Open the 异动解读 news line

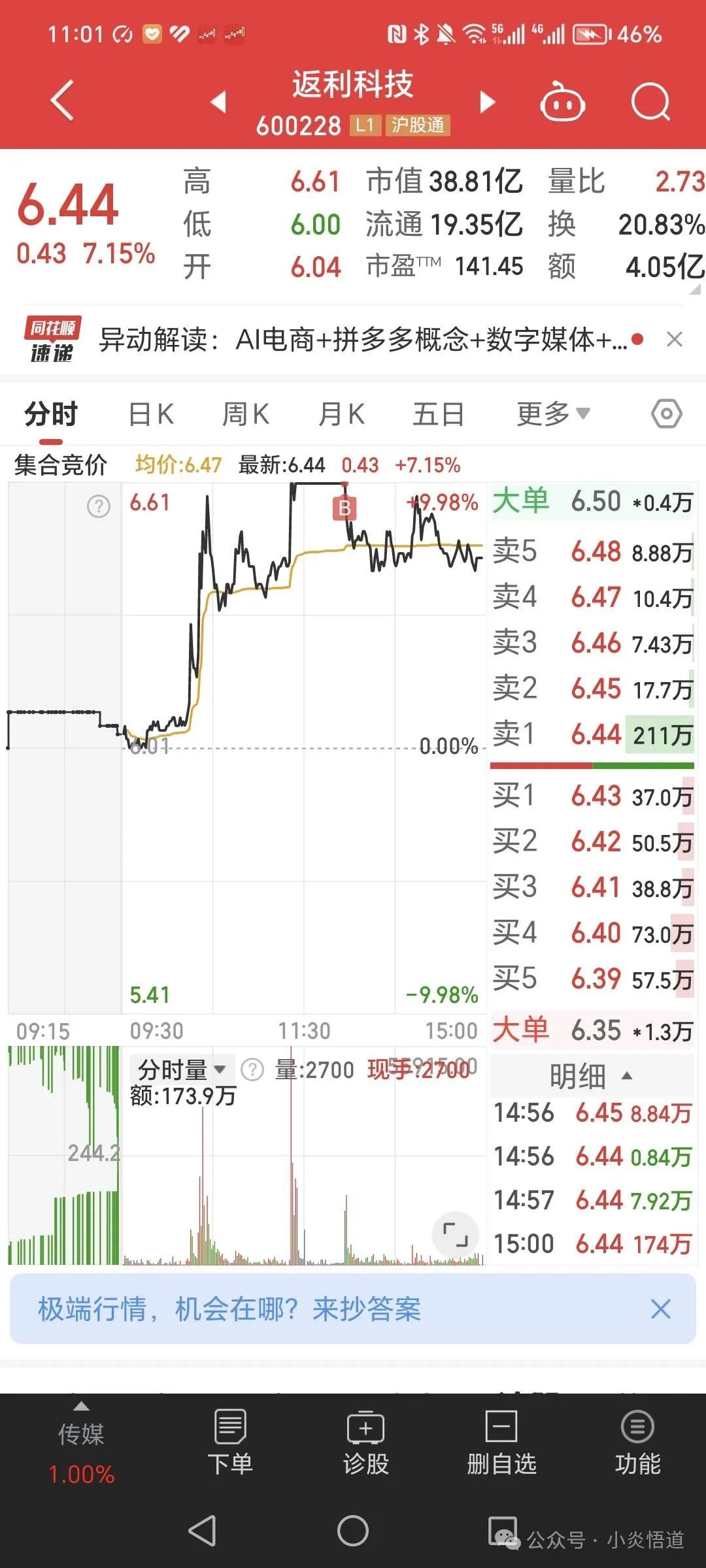point(363,340)
